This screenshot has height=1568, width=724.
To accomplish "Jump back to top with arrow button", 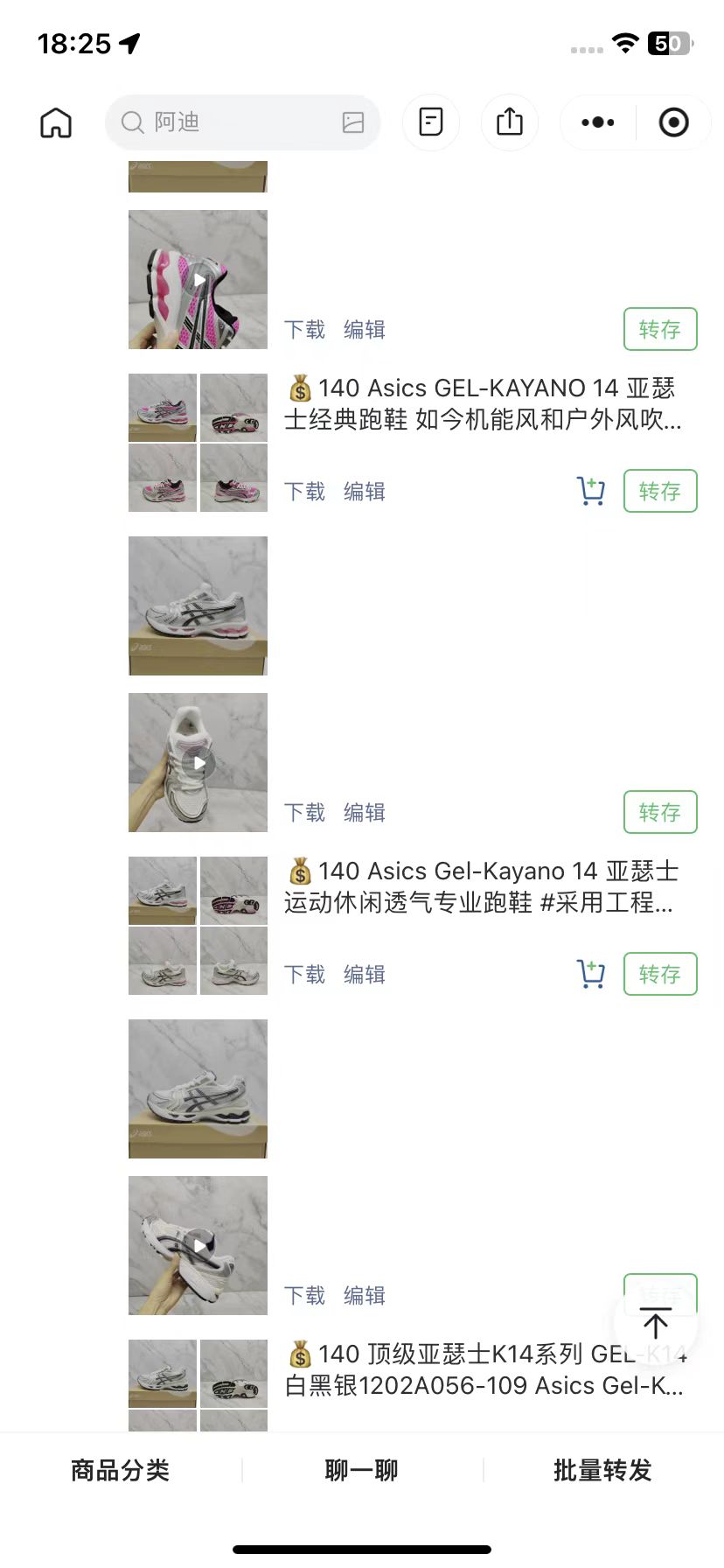I will (656, 1323).
